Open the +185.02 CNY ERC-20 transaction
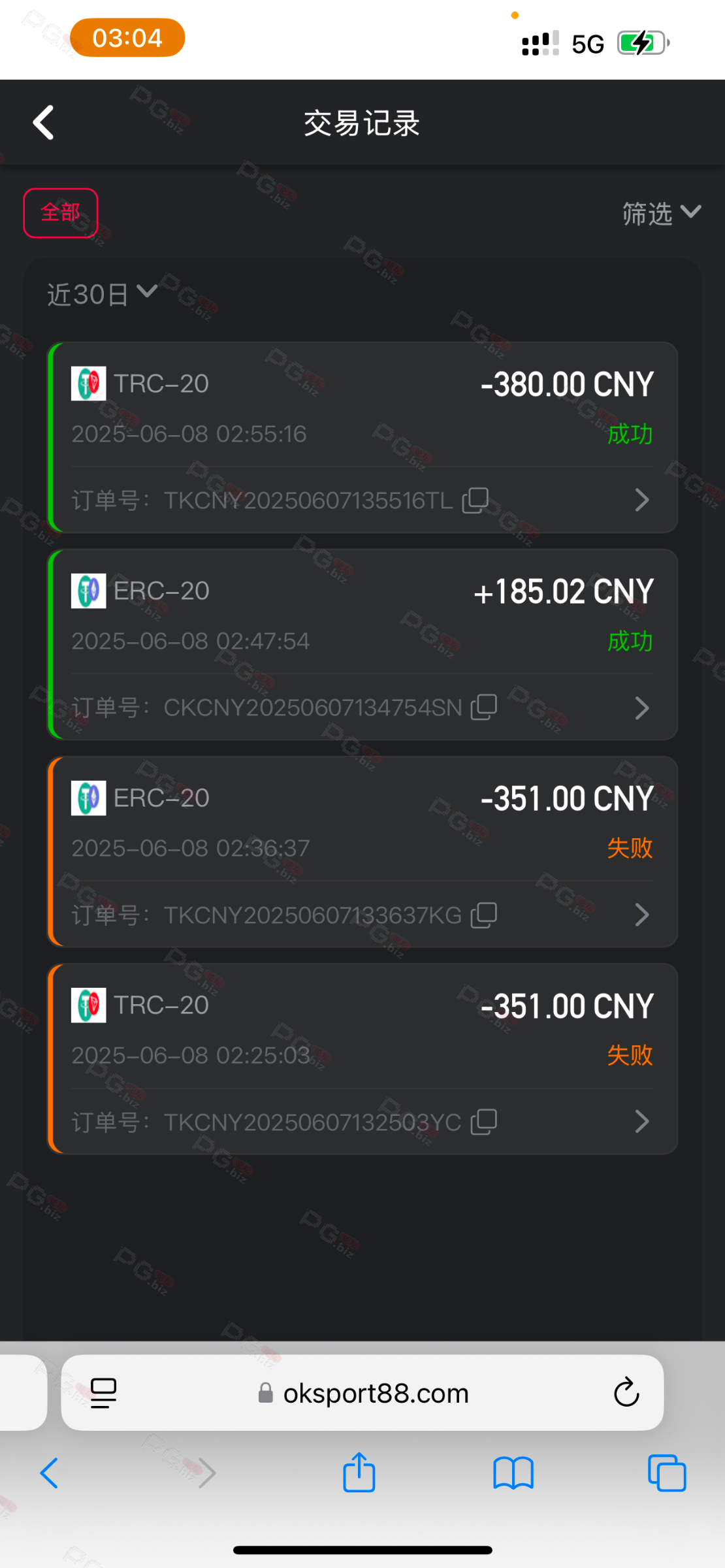The height and width of the screenshot is (1568, 725). [x=363, y=645]
